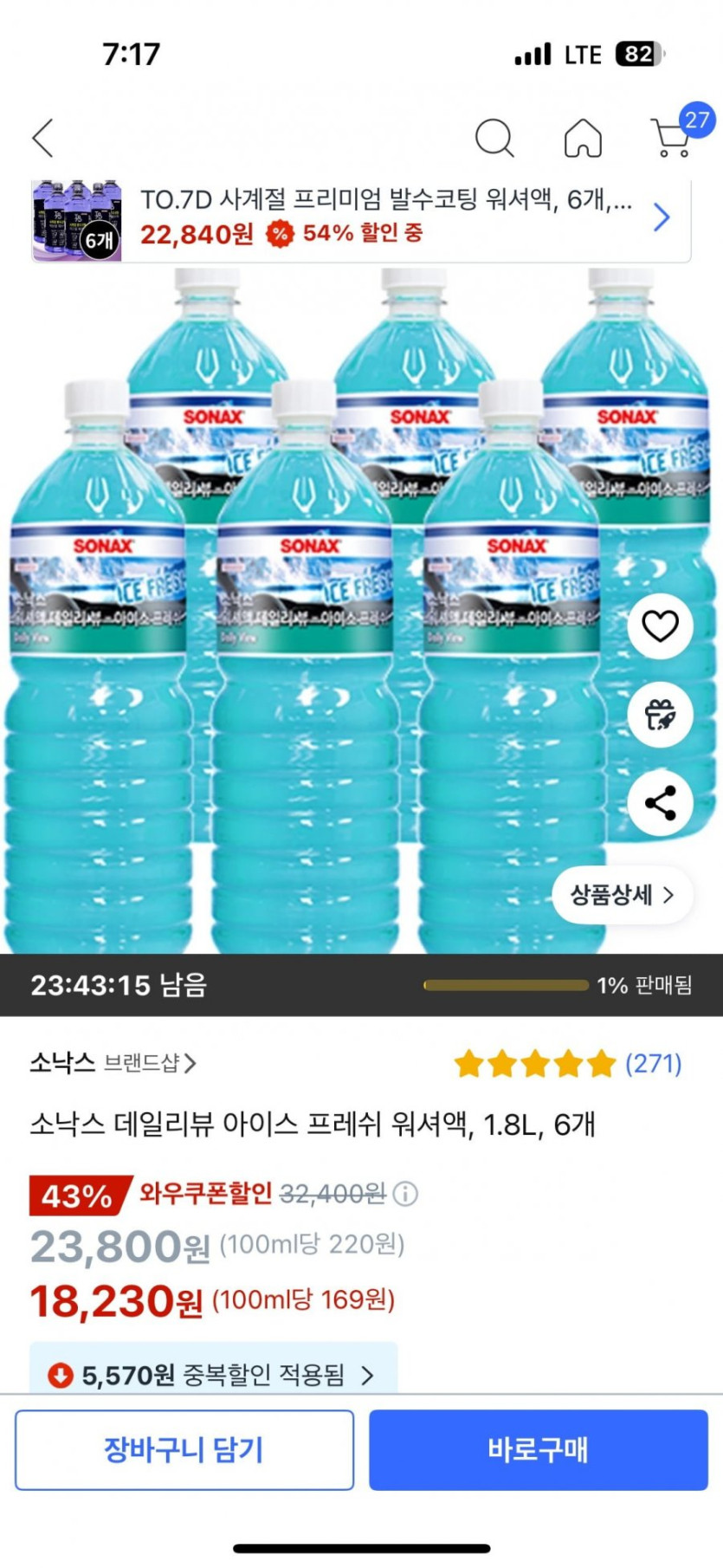Send this product as a gift
Screen dimensions: 723x1568
(660, 716)
